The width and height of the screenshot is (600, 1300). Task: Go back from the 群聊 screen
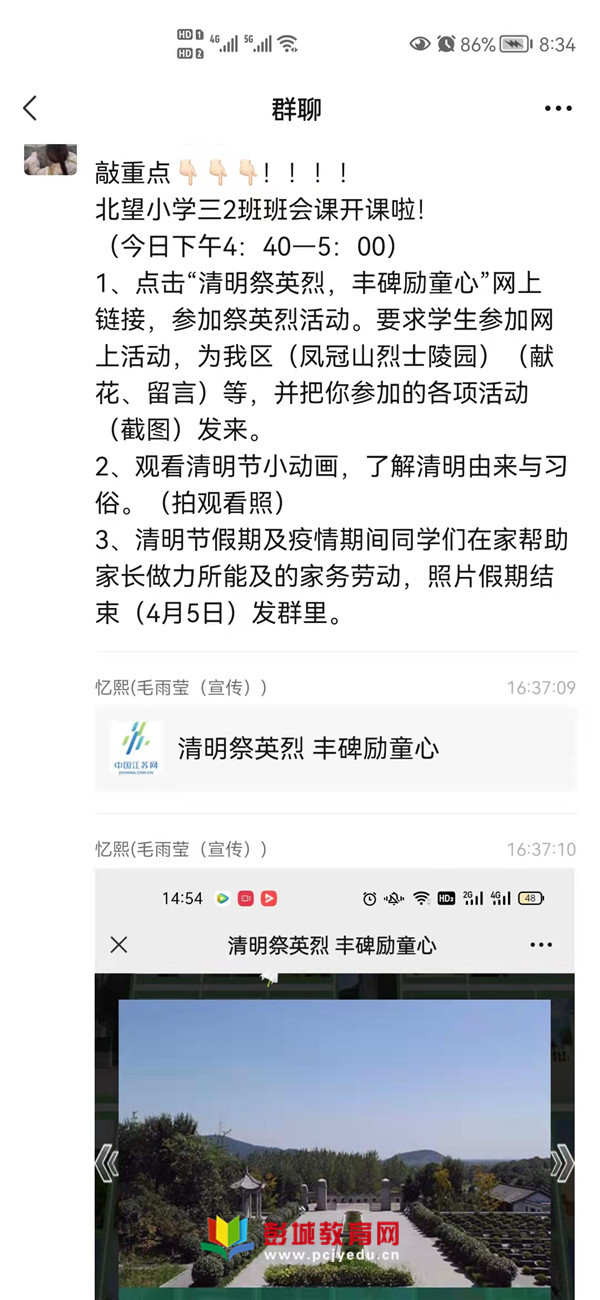[x=30, y=109]
